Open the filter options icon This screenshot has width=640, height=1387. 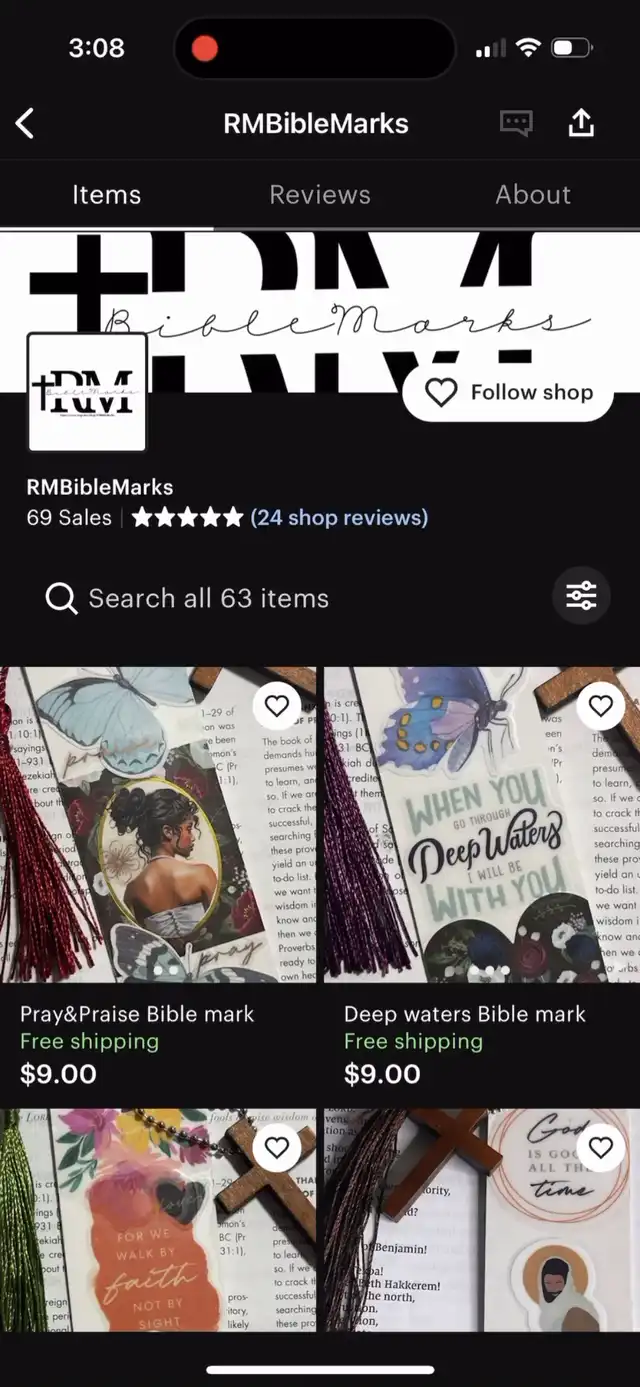click(581, 596)
